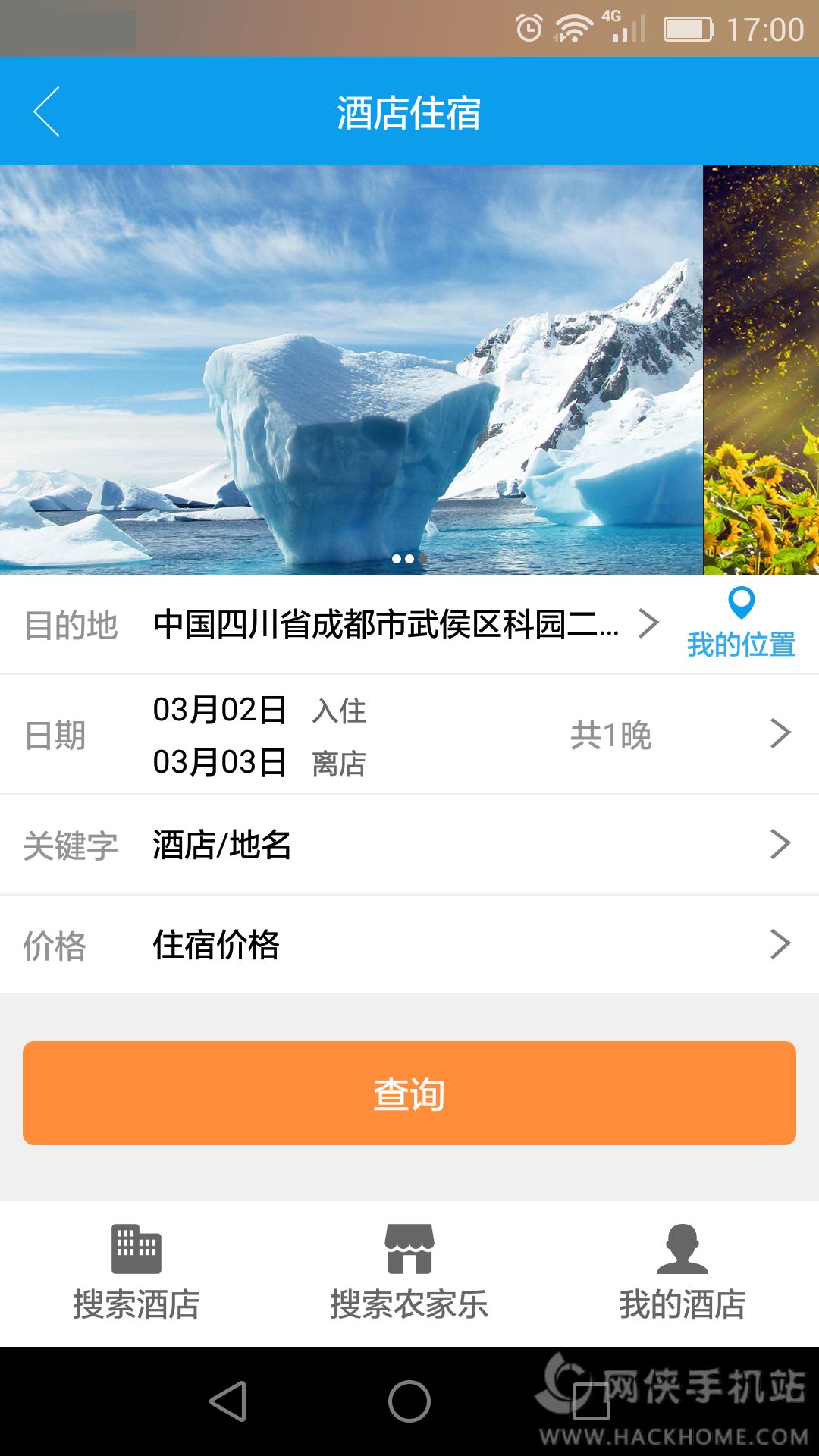Open the iceberg banner image
Viewport: 819px width, 1456px height.
(x=350, y=369)
